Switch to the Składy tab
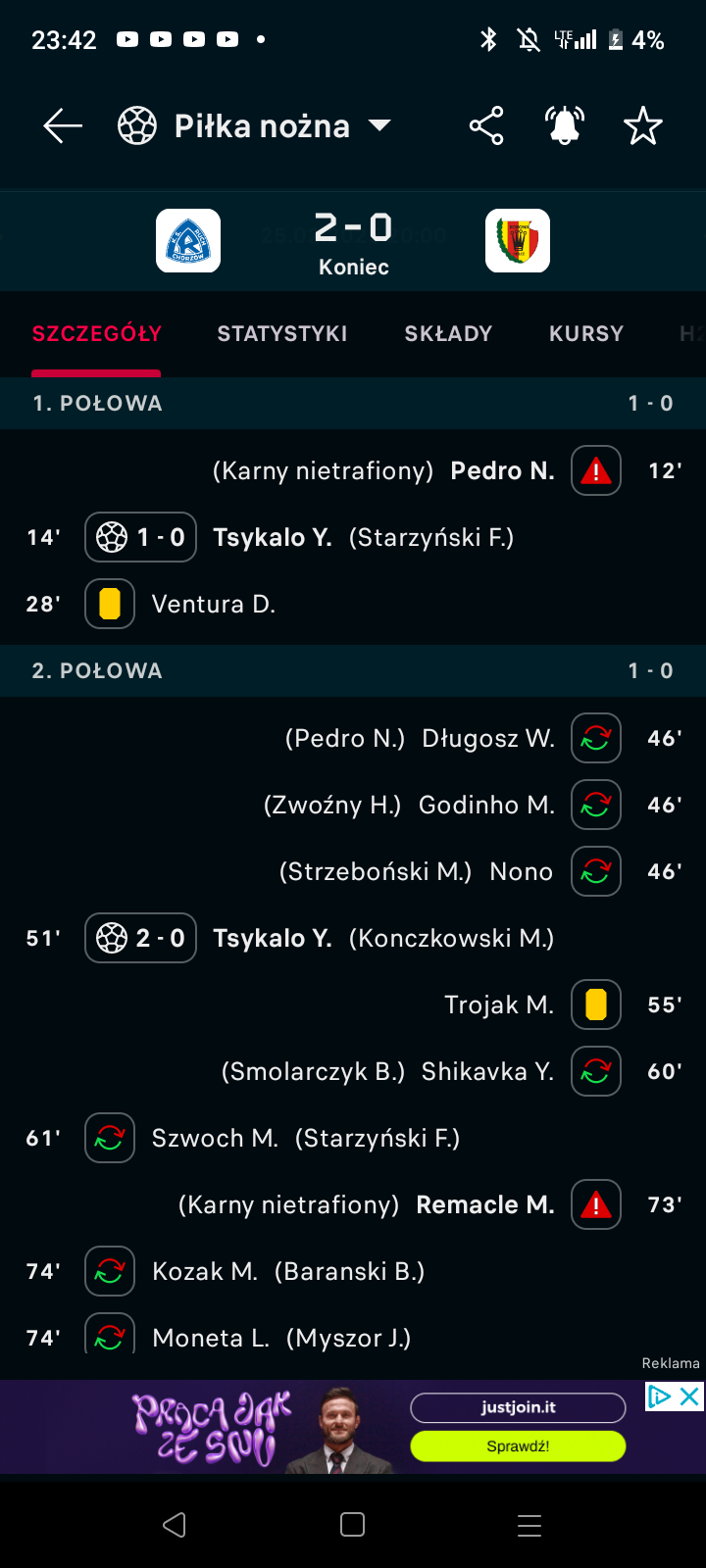The image size is (706, 1568). point(448,334)
